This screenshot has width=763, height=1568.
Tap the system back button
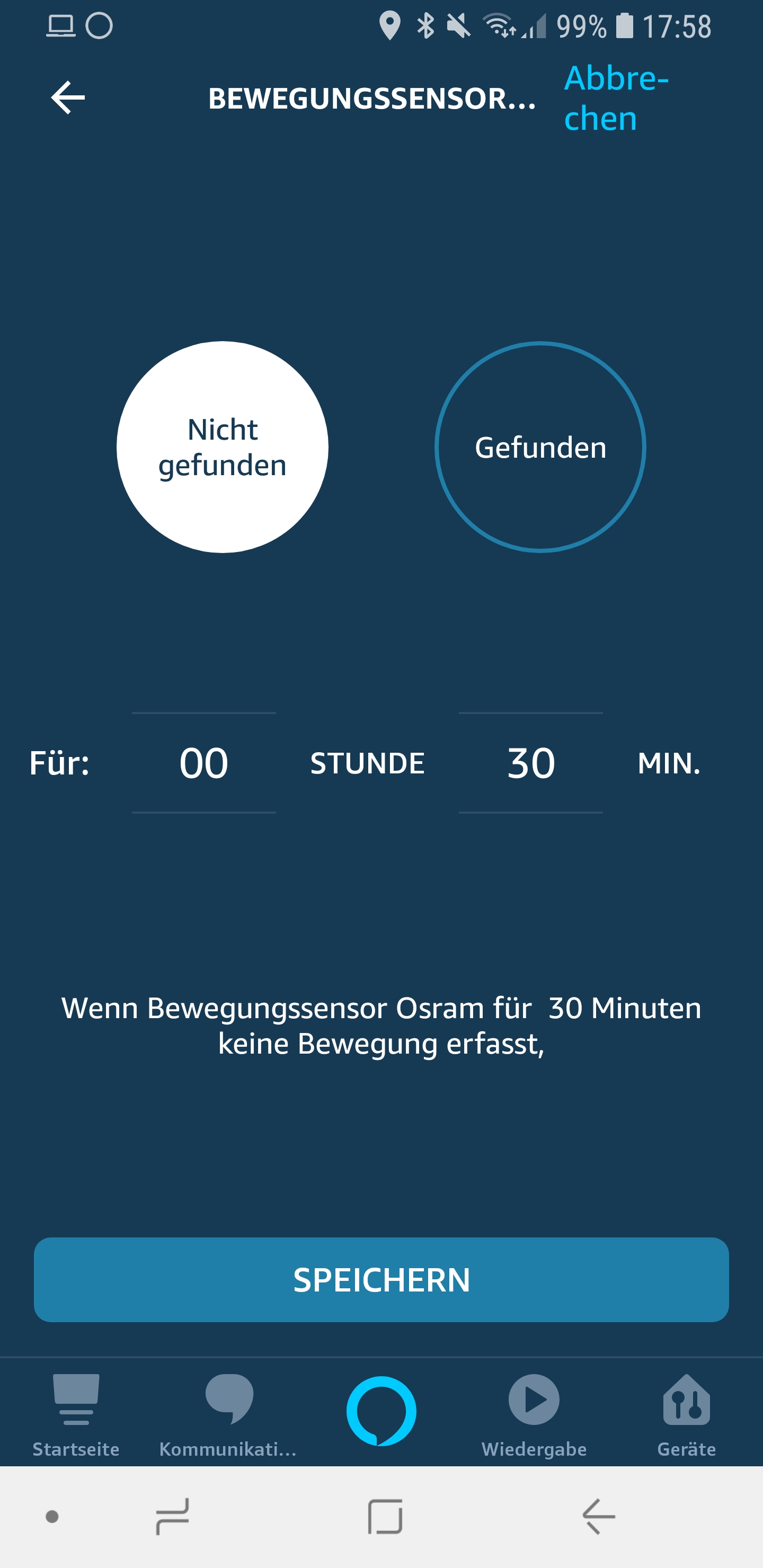pyautogui.click(x=599, y=1516)
